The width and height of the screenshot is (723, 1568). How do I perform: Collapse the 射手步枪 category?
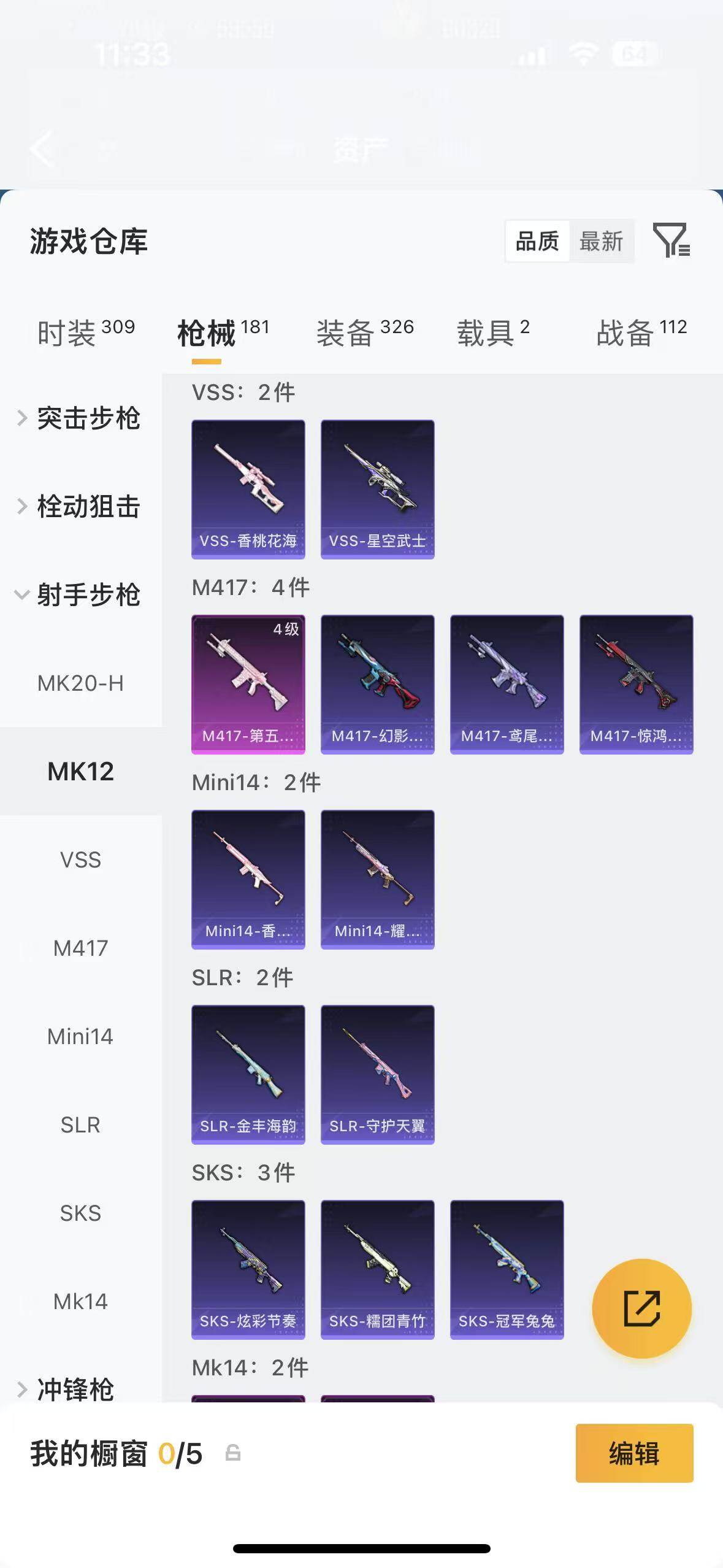80,595
